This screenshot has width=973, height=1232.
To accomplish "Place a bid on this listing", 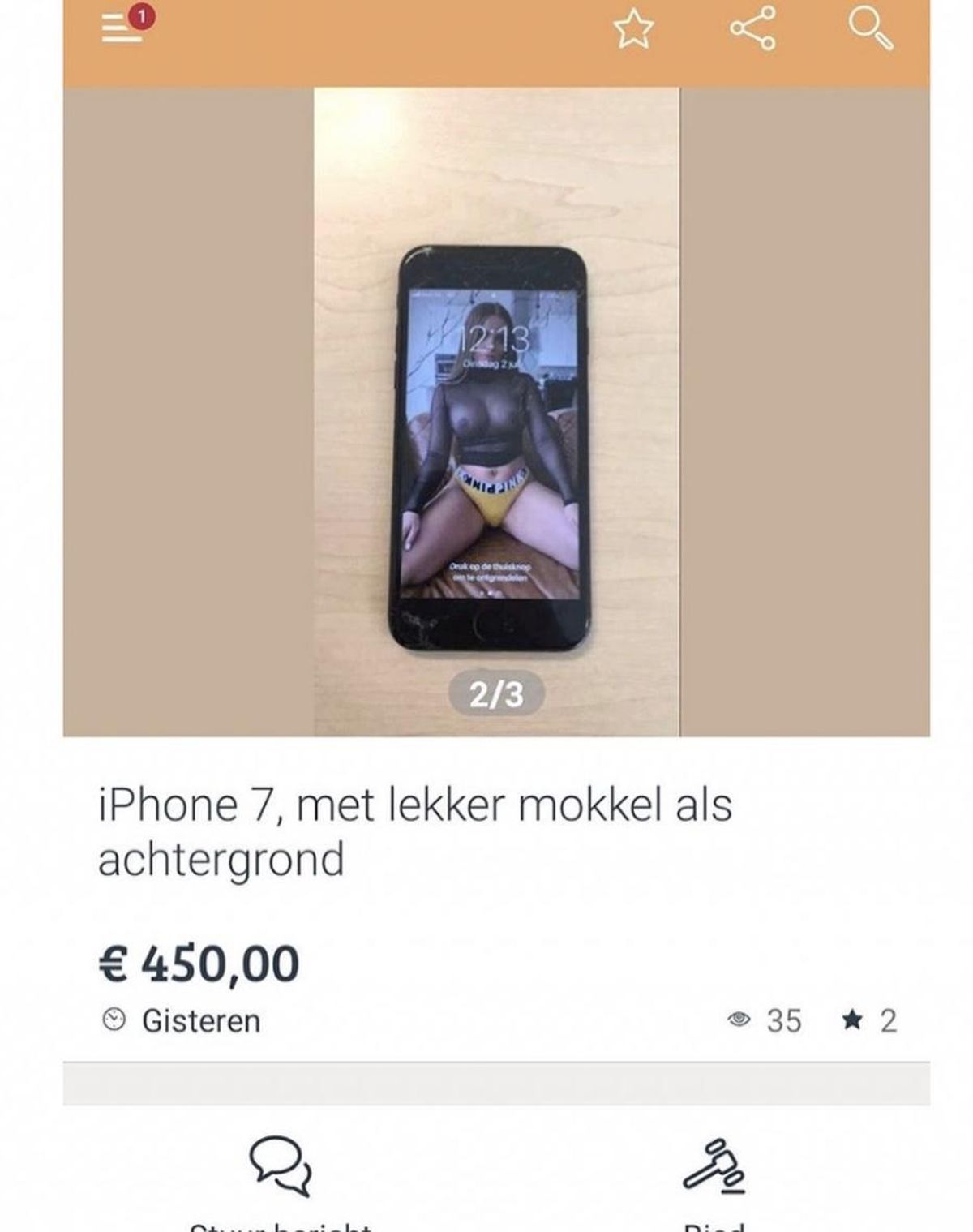I will pyautogui.click(x=714, y=1166).
